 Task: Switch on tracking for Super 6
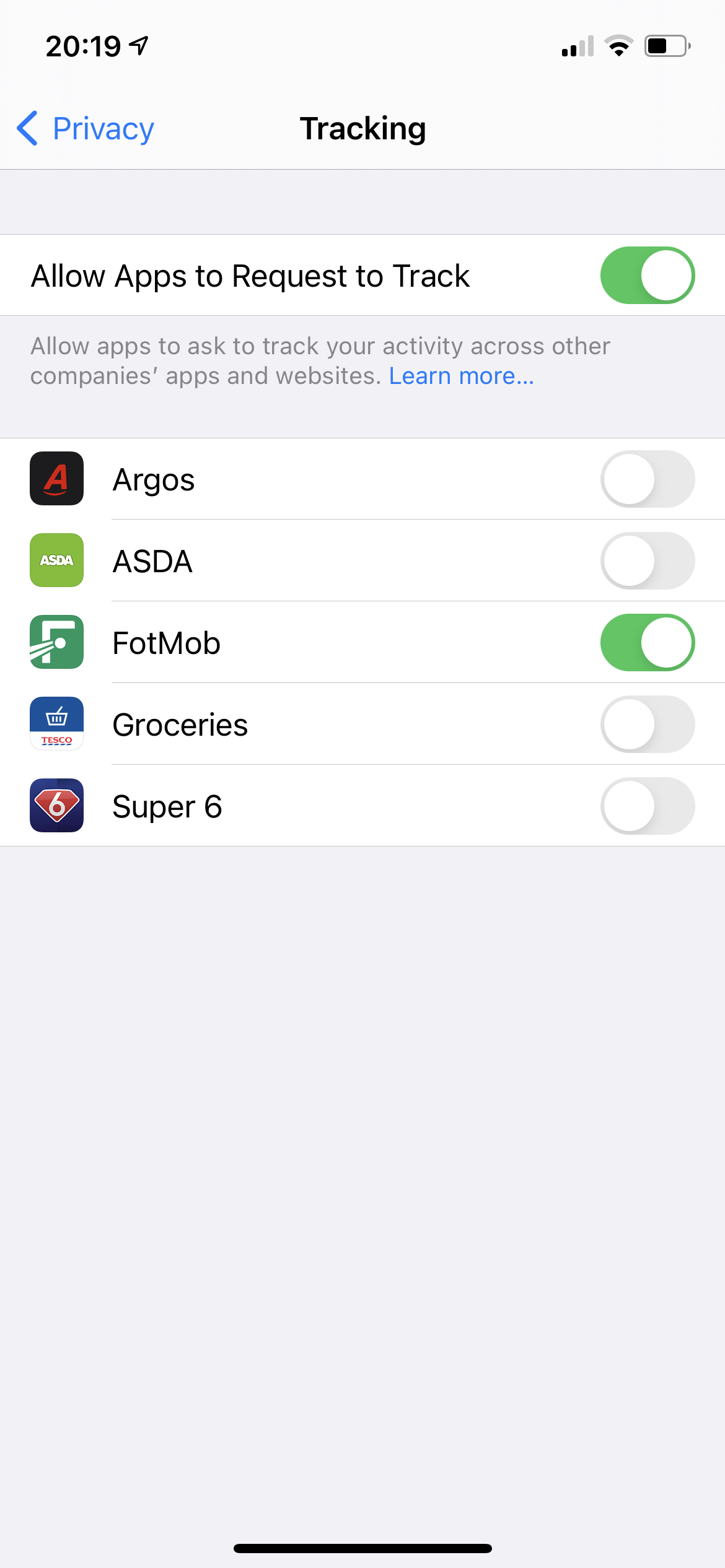(x=647, y=806)
